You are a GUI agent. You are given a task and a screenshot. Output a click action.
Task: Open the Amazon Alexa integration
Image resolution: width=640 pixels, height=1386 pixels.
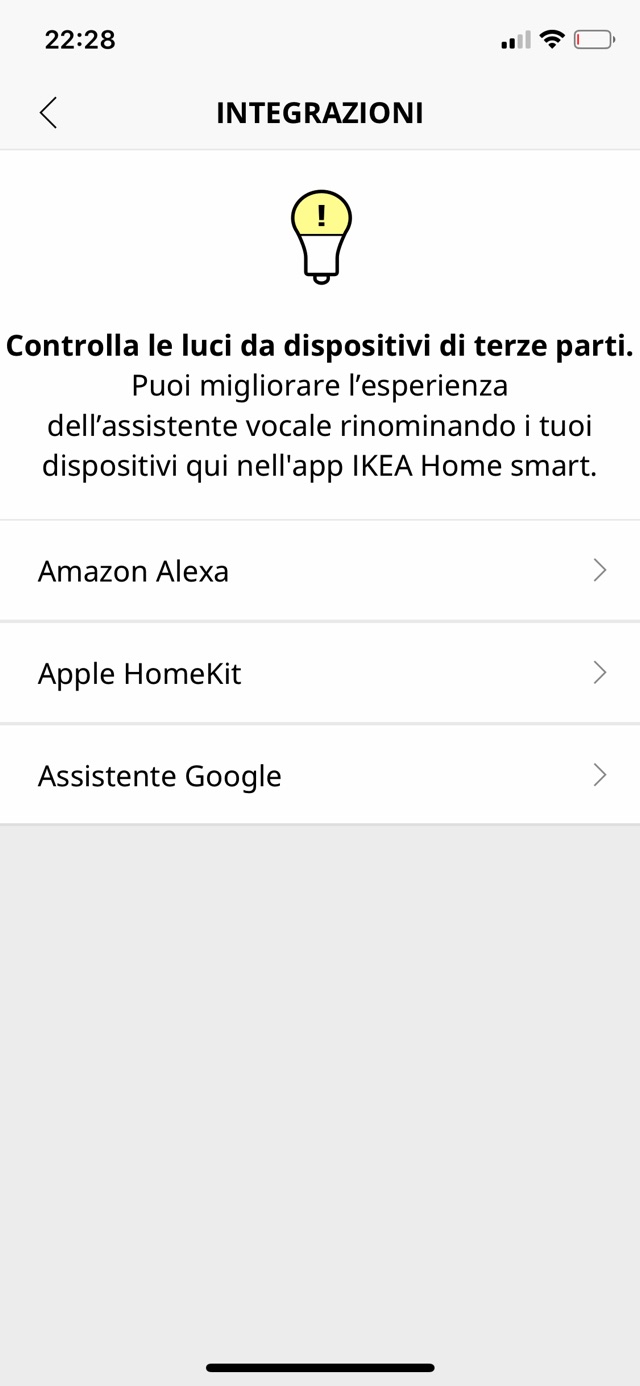(320, 571)
